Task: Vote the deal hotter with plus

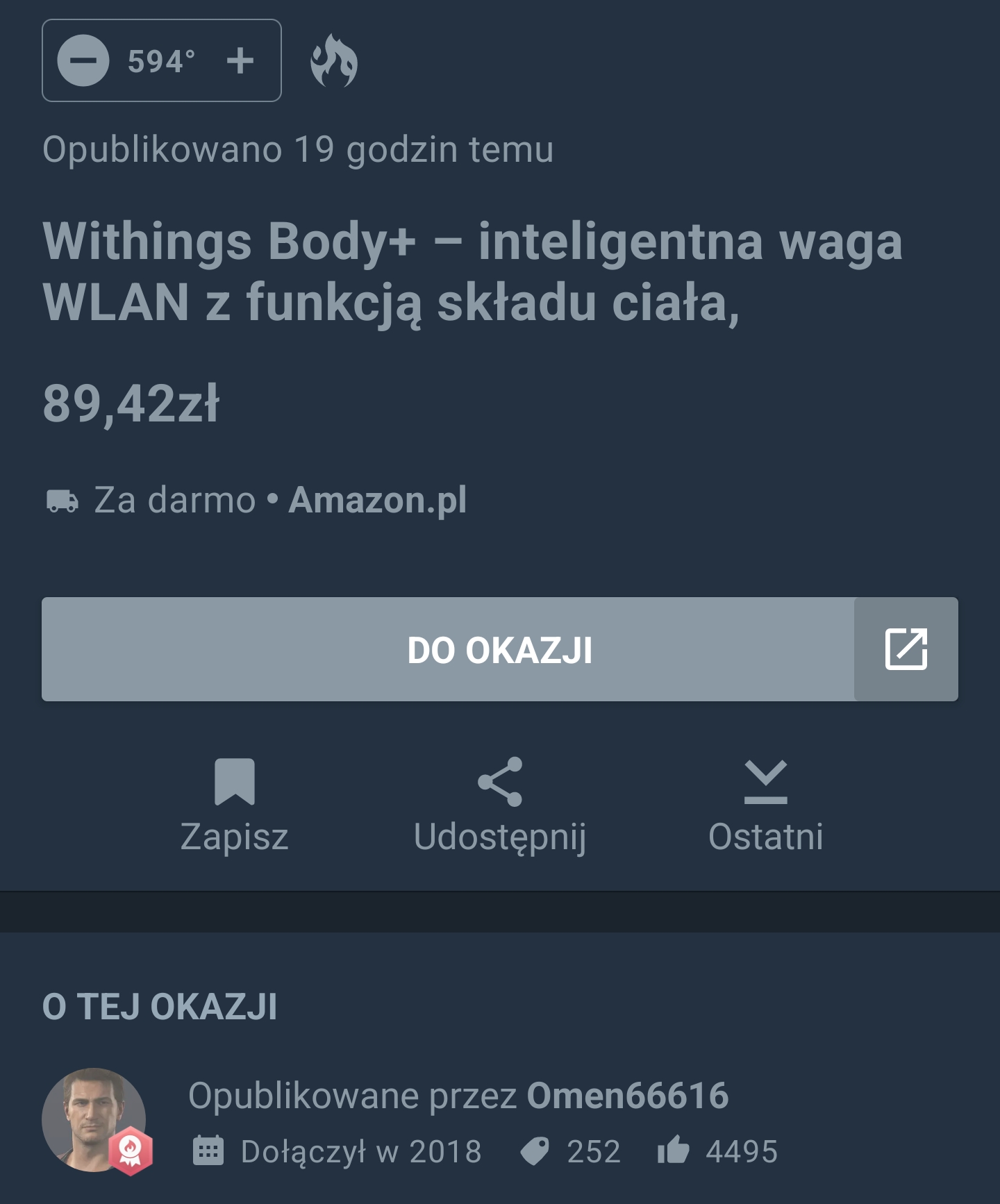Action: [240, 61]
